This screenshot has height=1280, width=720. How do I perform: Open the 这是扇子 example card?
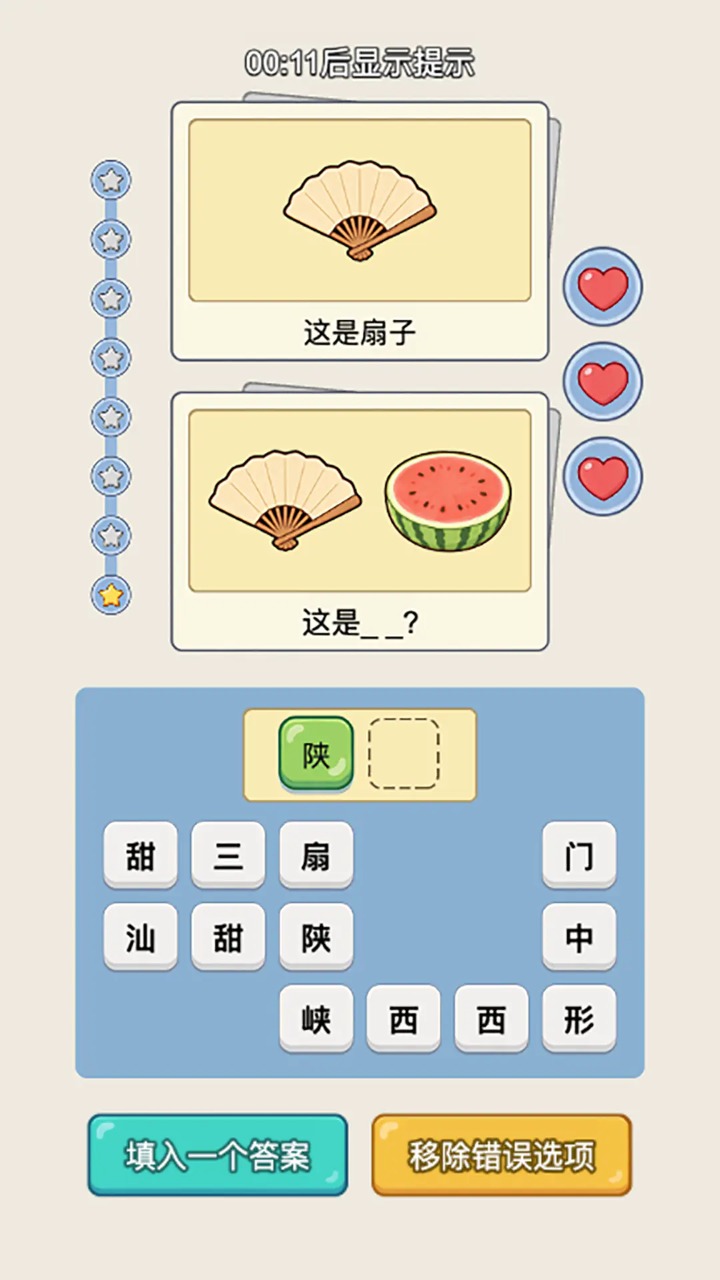point(360,230)
